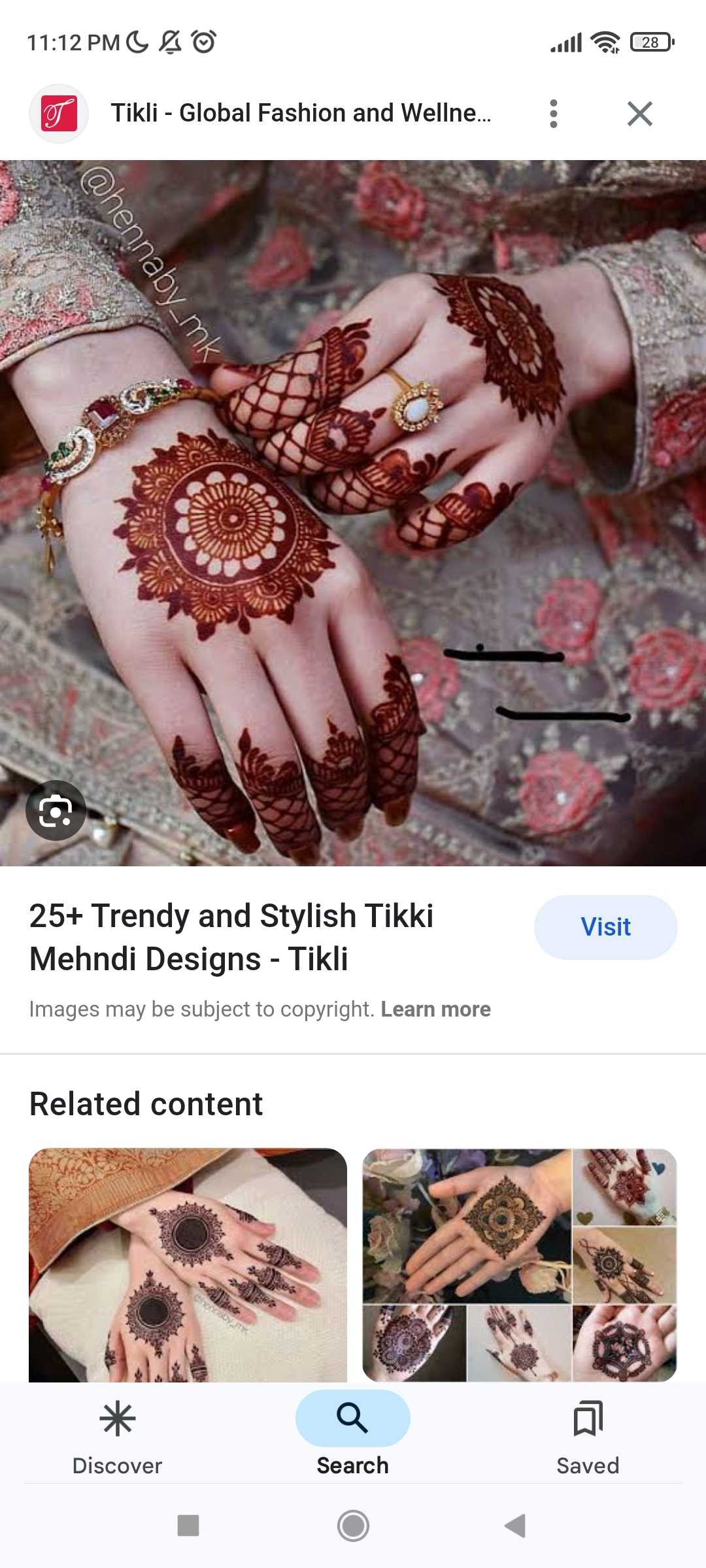Screen dimensions: 706x1568
Task: Open the Tikli site header
Action: (301, 113)
